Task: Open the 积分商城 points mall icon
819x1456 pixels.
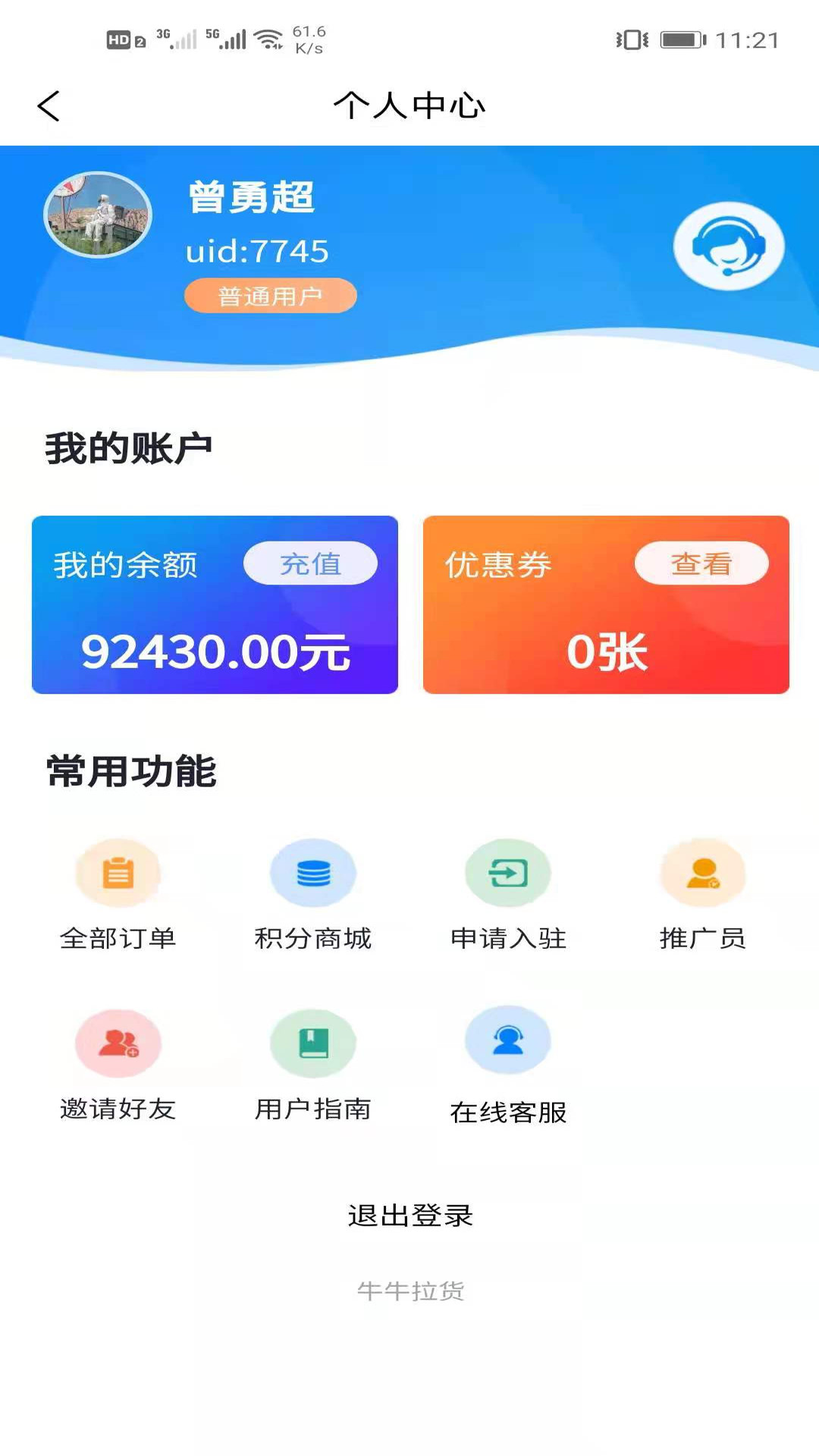Action: tap(313, 874)
